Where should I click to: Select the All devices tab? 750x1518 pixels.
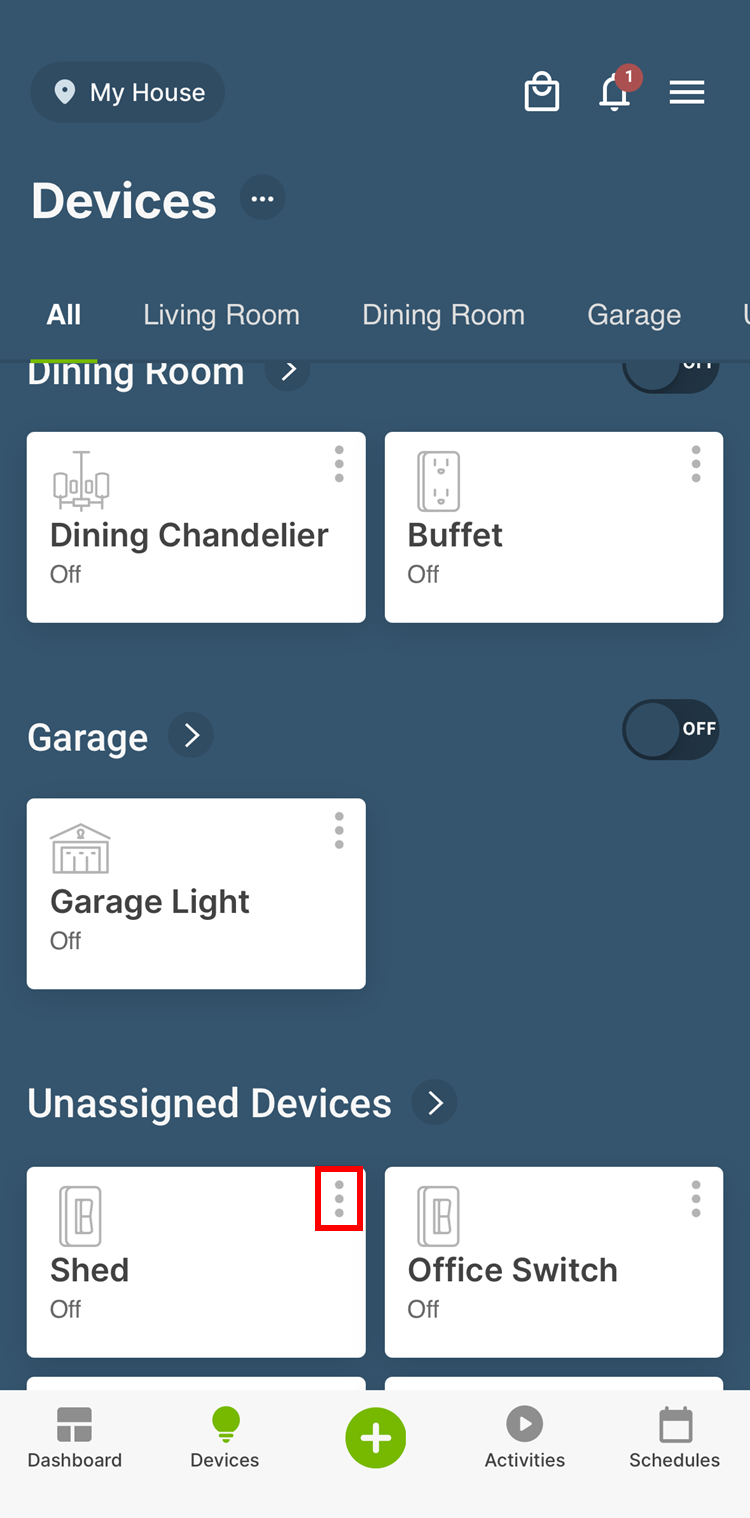[x=63, y=314]
